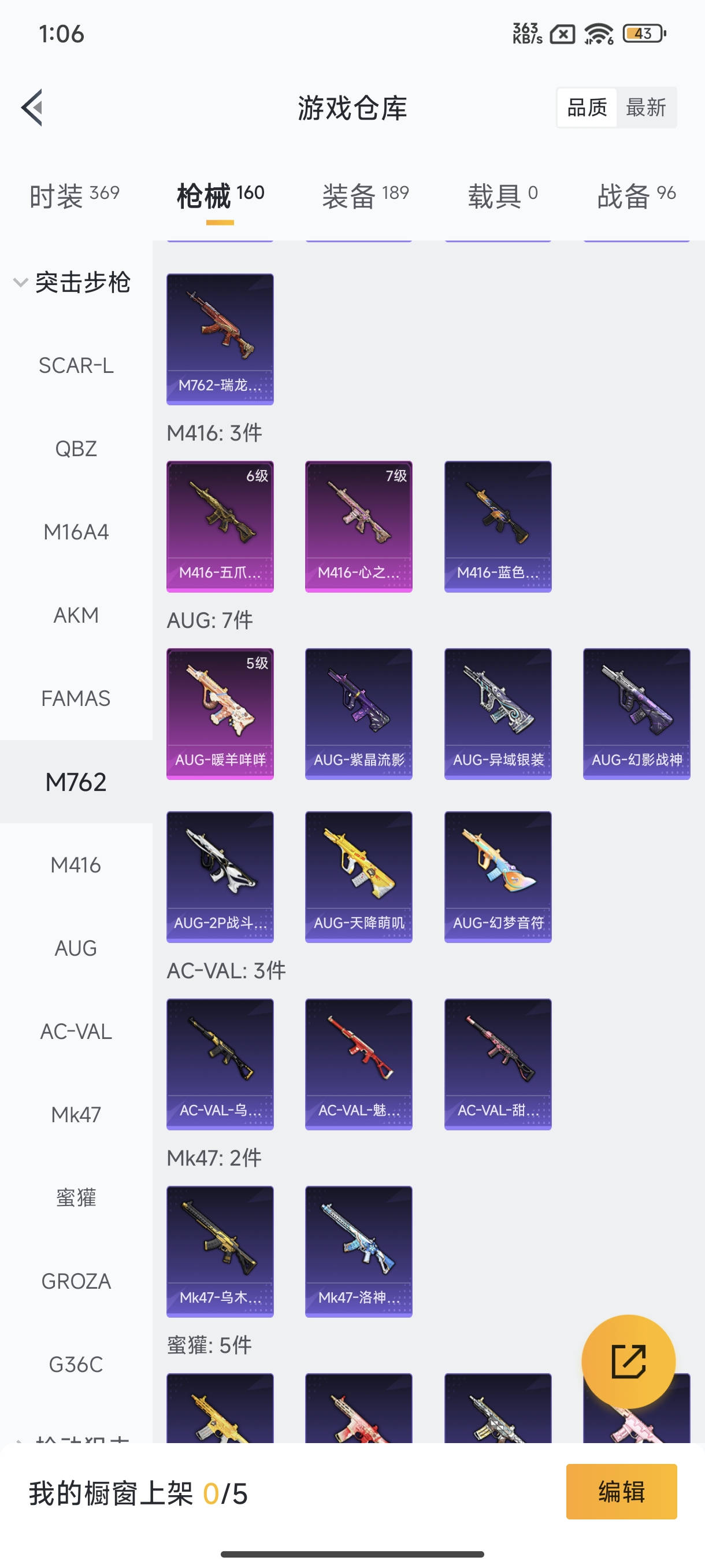The image size is (705, 1568).
Task: Switch to the 载具 tab
Action: (502, 196)
